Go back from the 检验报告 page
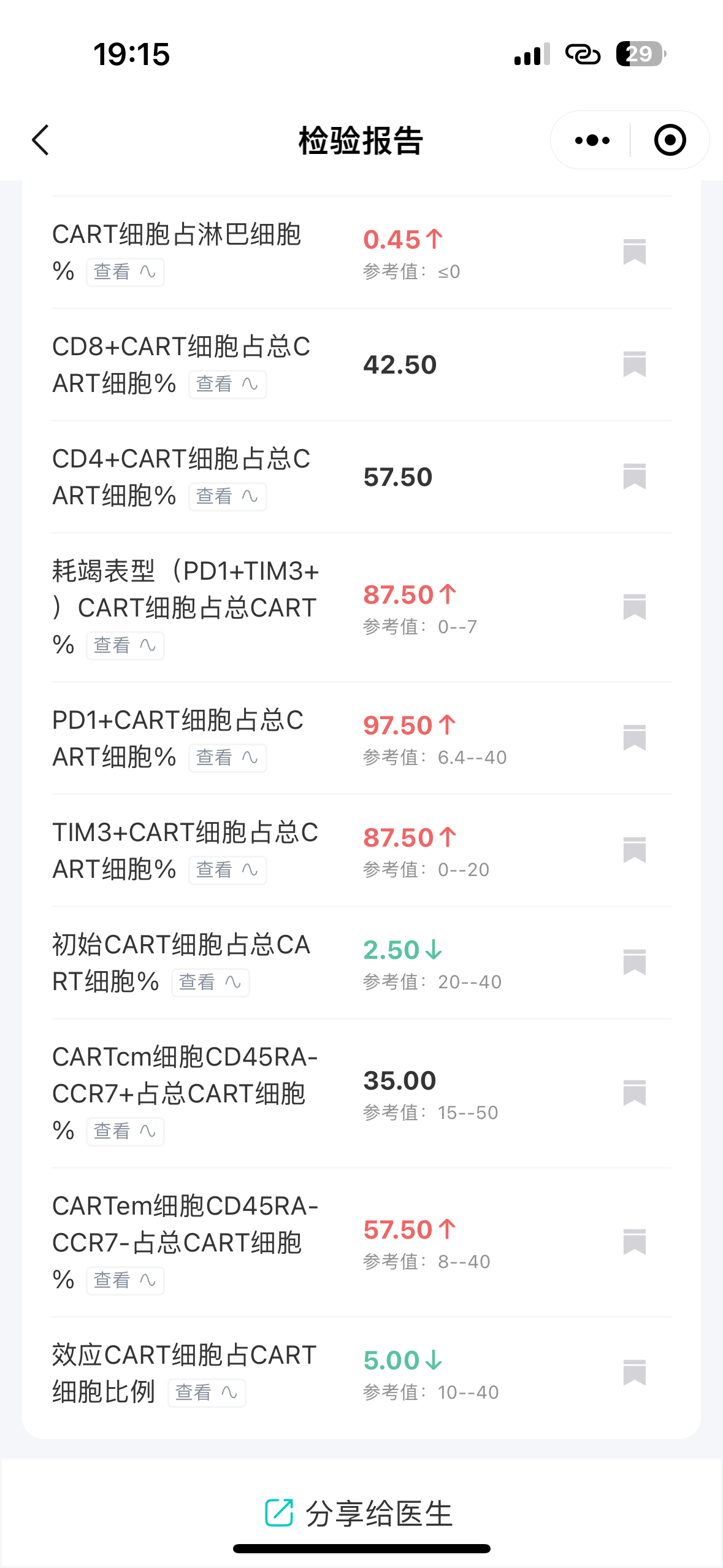The height and width of the screenshot is (1568, 723). (x=40, y=140)
